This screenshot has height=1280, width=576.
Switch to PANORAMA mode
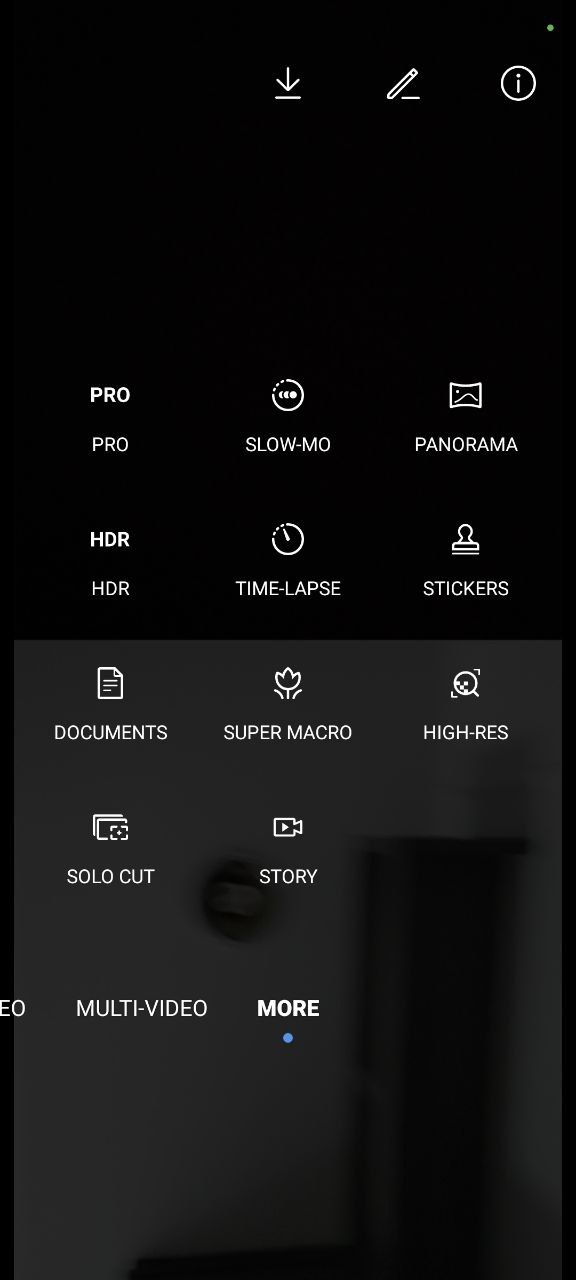pos(466,418)
